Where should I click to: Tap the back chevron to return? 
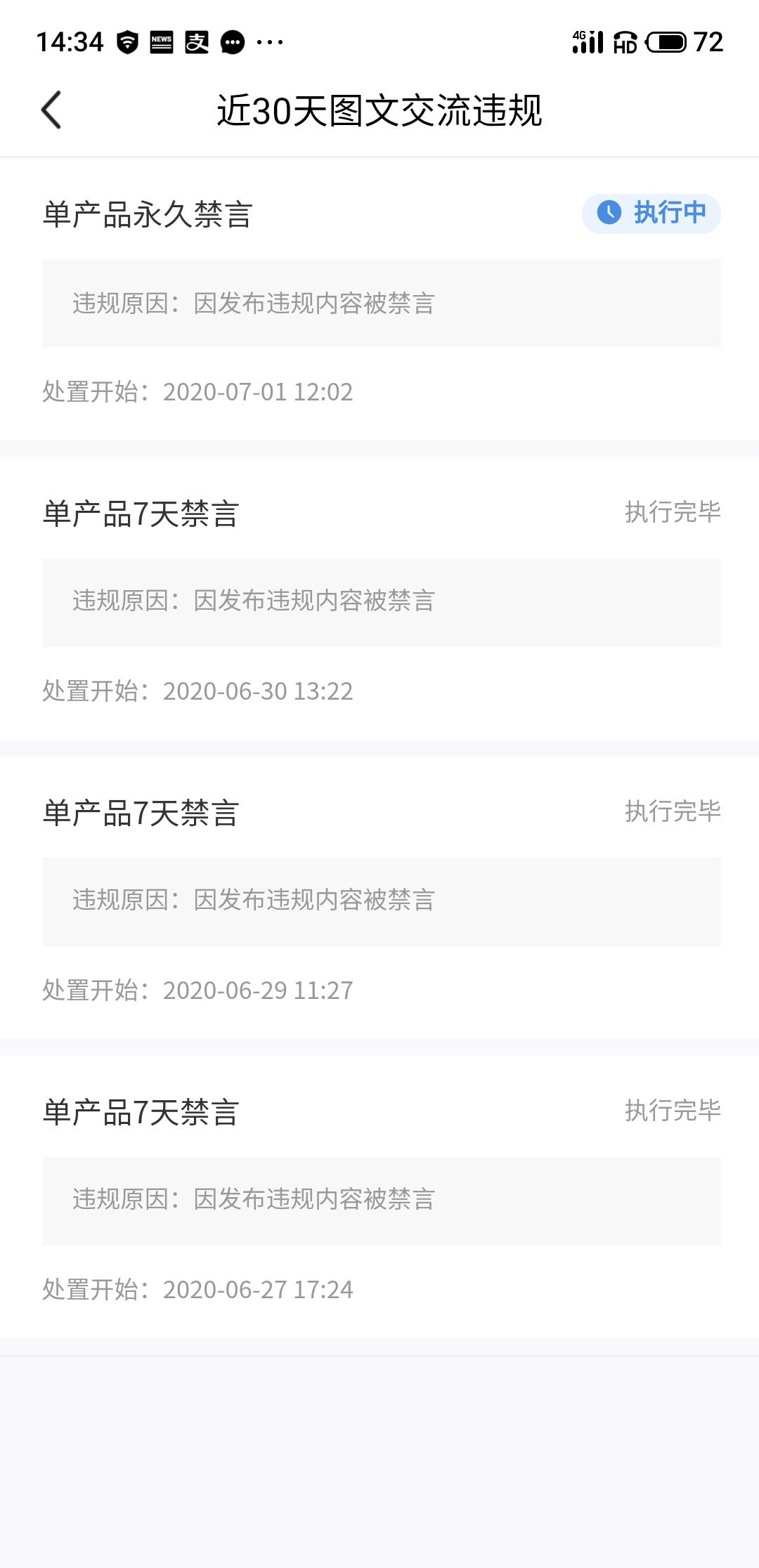(50, 110)
